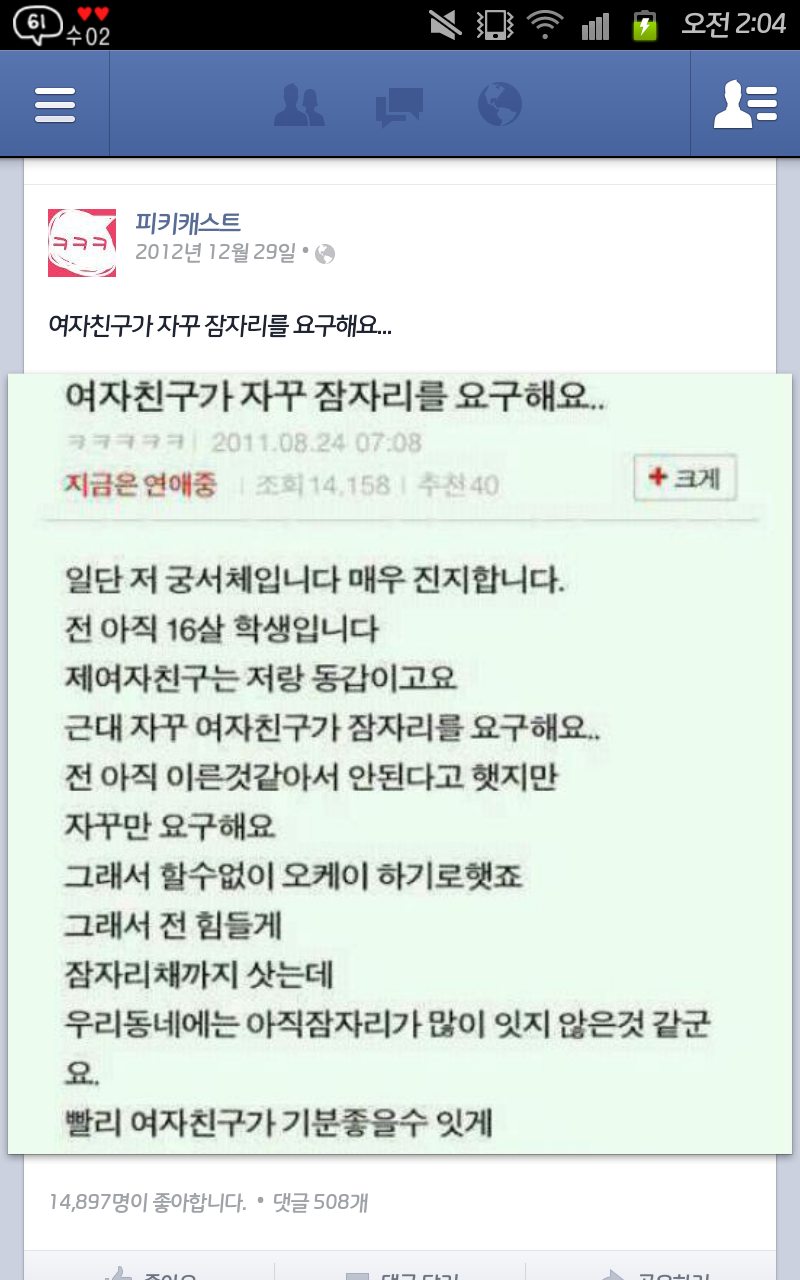Open the 피키캐스트 page name link

[x=188, y=222]
